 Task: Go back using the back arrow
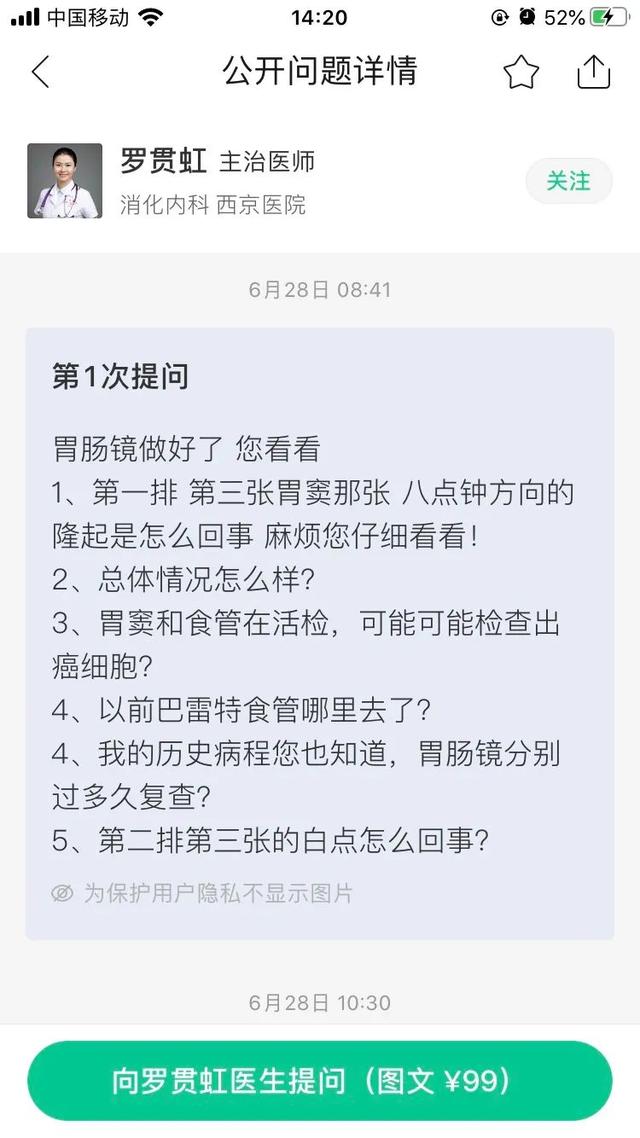pyautogui.click(x=40, y=72)
